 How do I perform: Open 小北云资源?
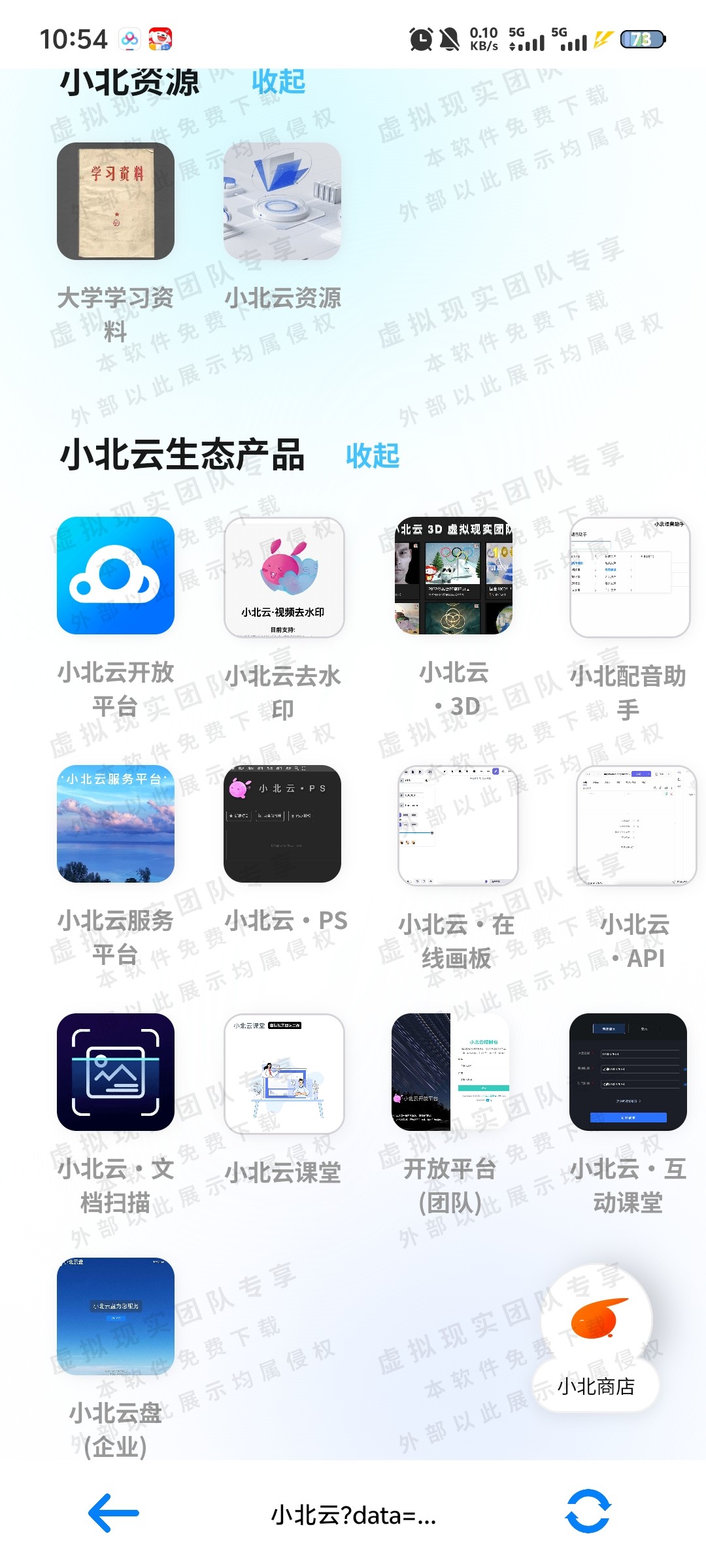pyautogui.click(x=282, y=201)
